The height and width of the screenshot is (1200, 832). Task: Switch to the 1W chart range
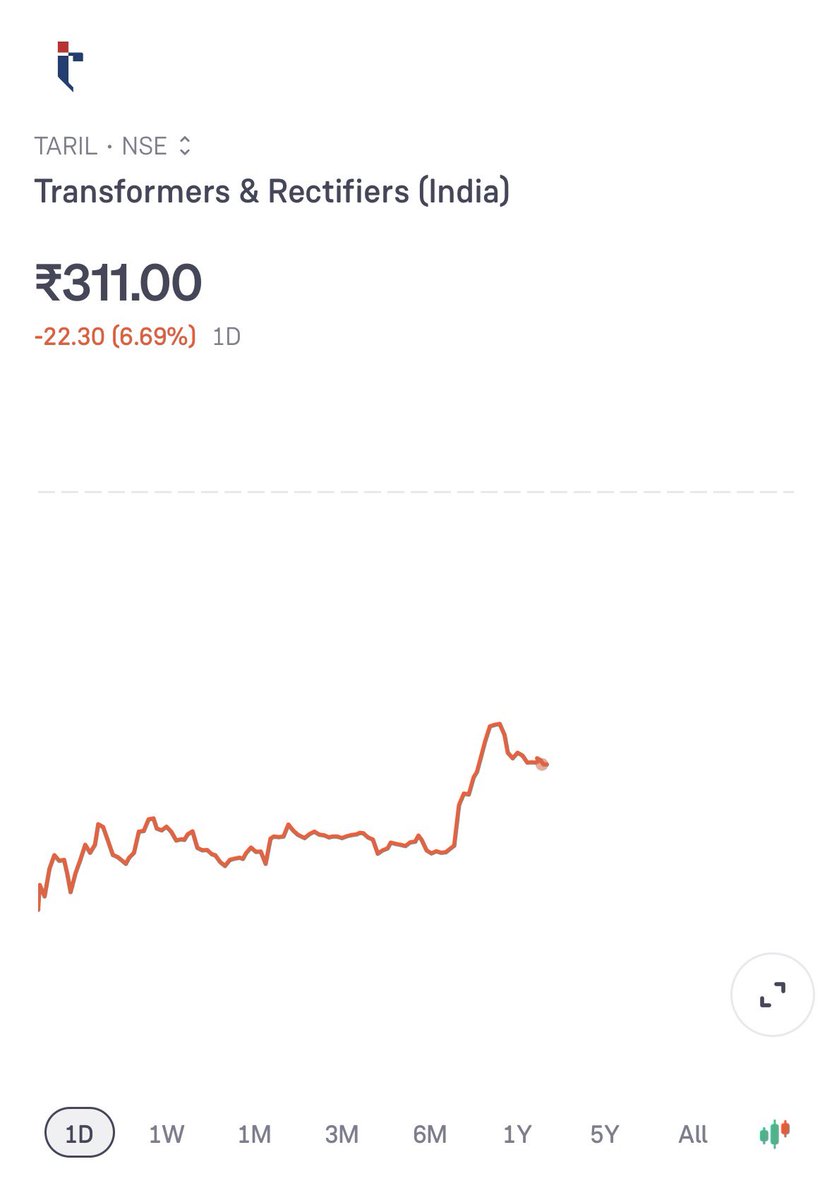tap(167, 1134)
